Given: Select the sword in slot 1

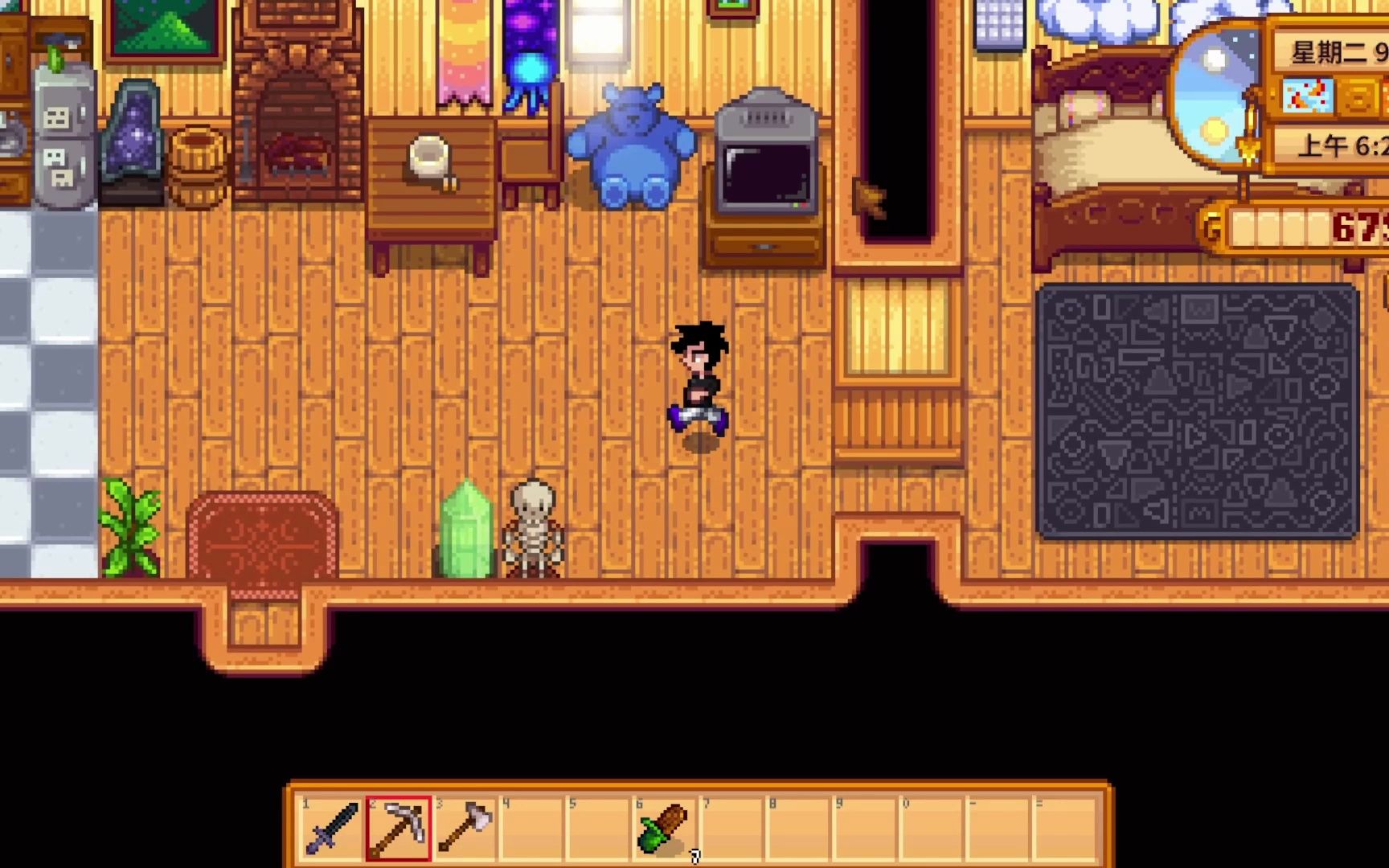Looking at the screenshot, I should [331, 828].
